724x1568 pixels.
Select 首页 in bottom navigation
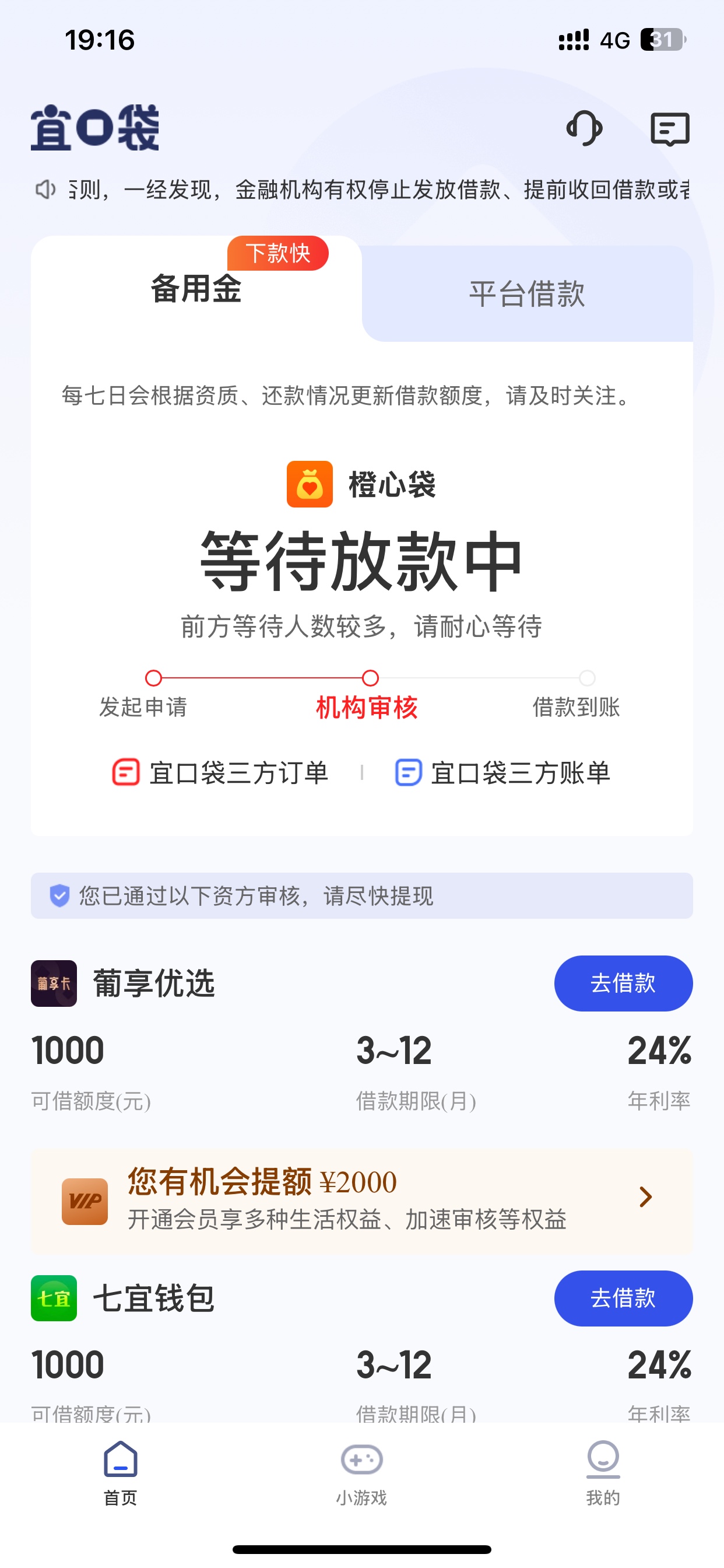click(x=121, y=1472)
